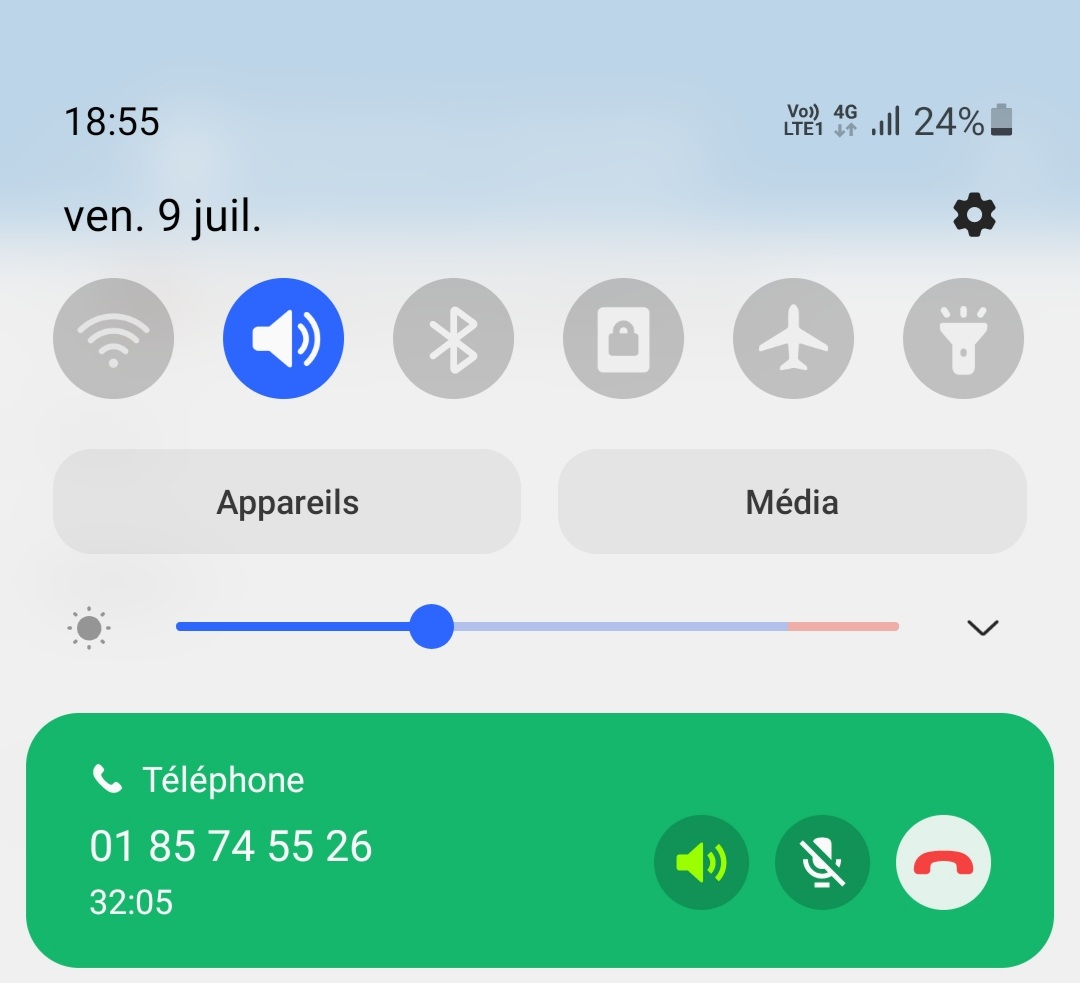
Task: Mute the microphone for the call
Action: pyautogui.click(x=822, y=862)
